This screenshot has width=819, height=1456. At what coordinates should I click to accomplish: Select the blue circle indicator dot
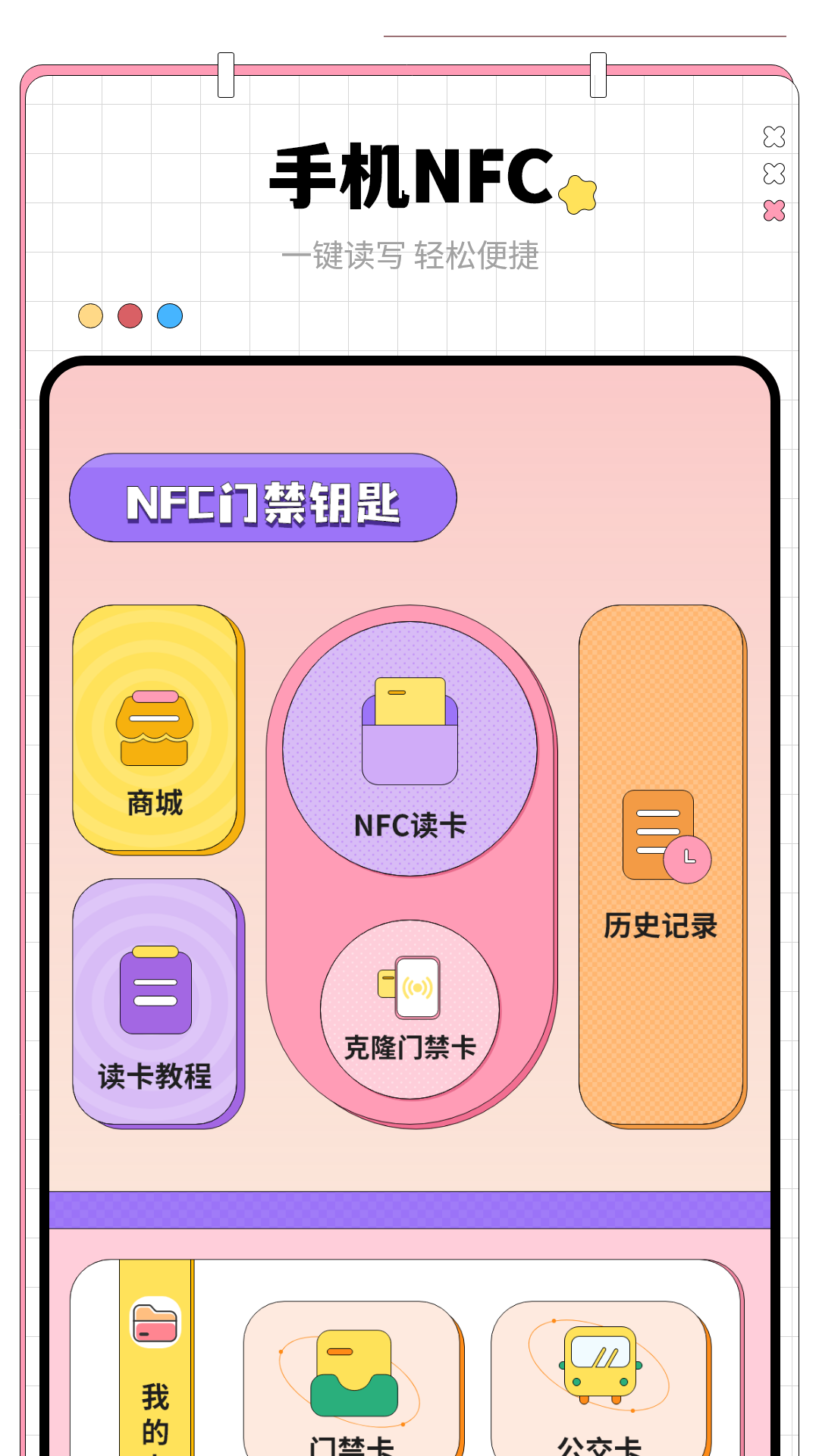[171, 316]
